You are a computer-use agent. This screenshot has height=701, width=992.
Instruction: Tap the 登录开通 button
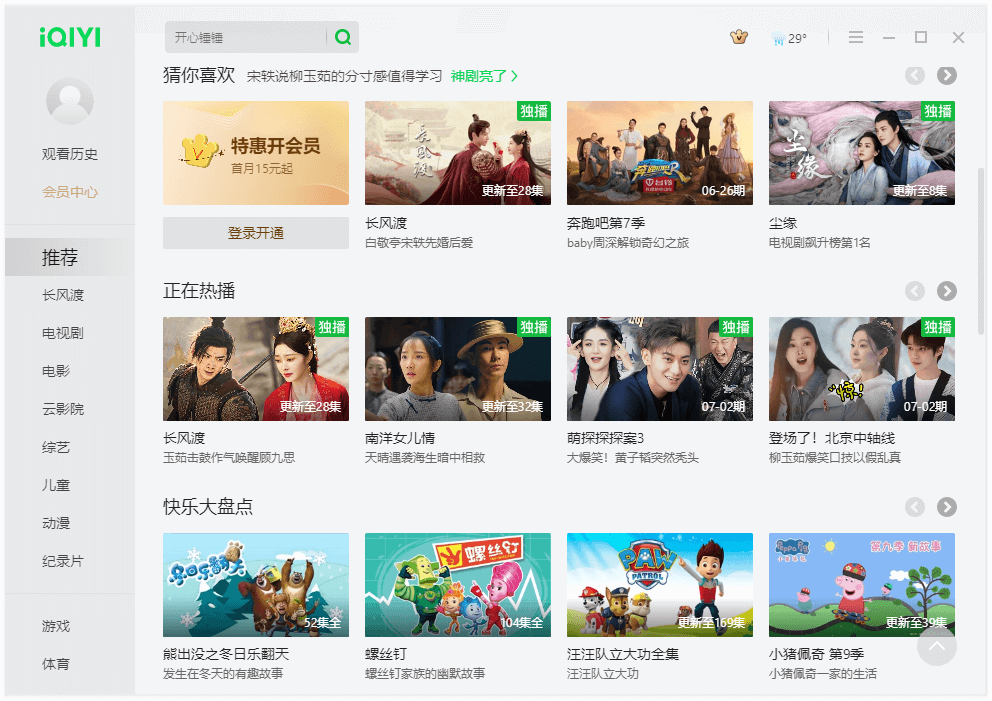coord(256,233)
